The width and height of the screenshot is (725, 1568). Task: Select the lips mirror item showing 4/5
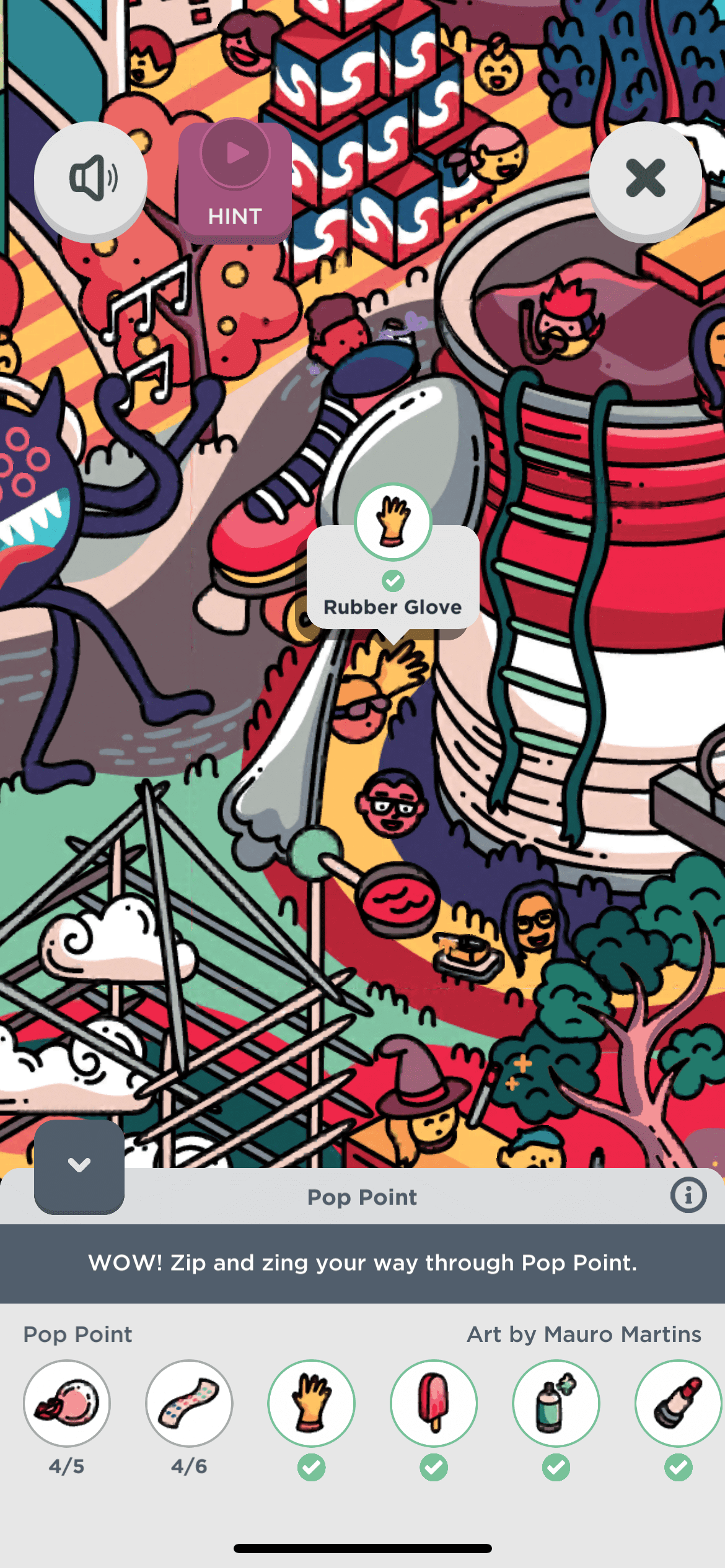tap(67, 1403)
